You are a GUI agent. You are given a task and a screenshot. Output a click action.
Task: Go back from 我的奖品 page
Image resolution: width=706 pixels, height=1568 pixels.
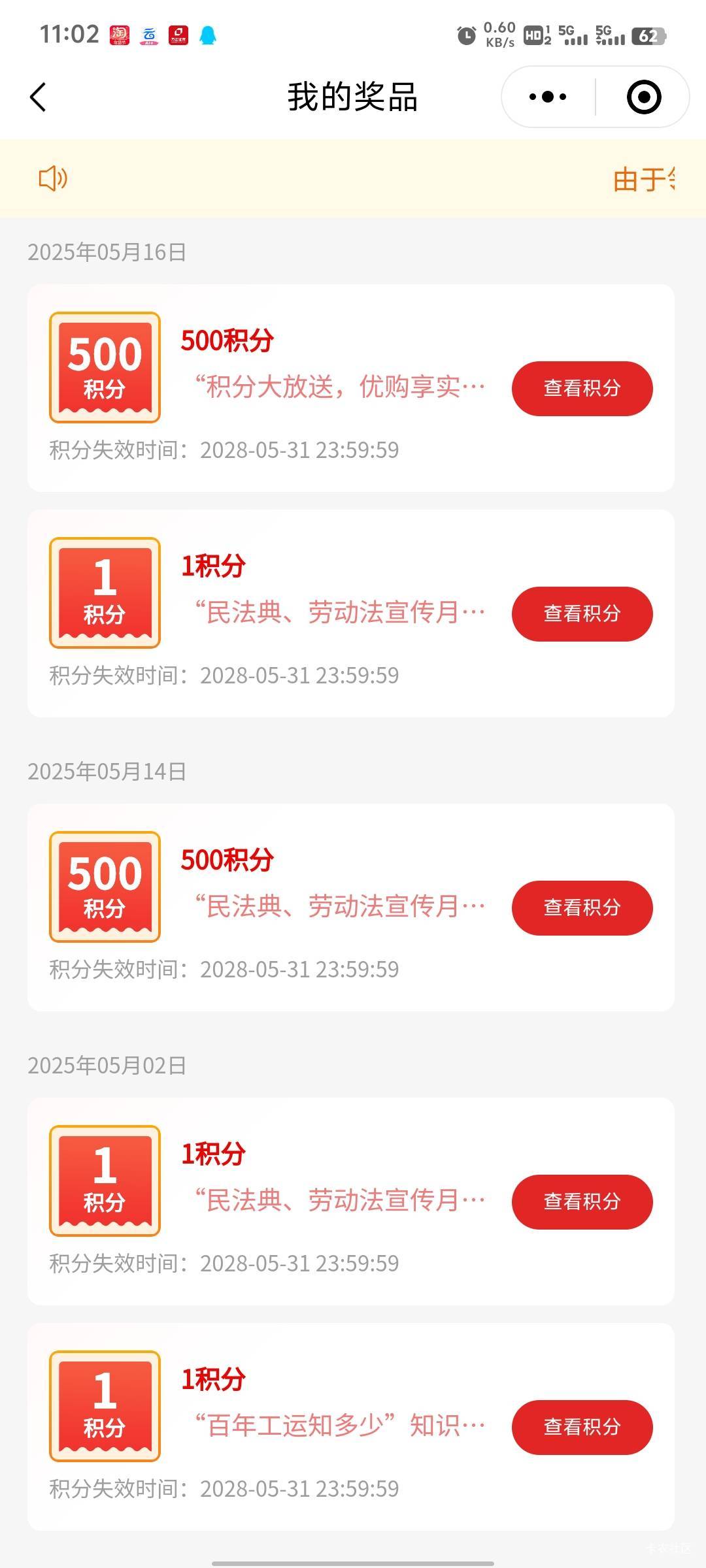(x=39, y=97)
